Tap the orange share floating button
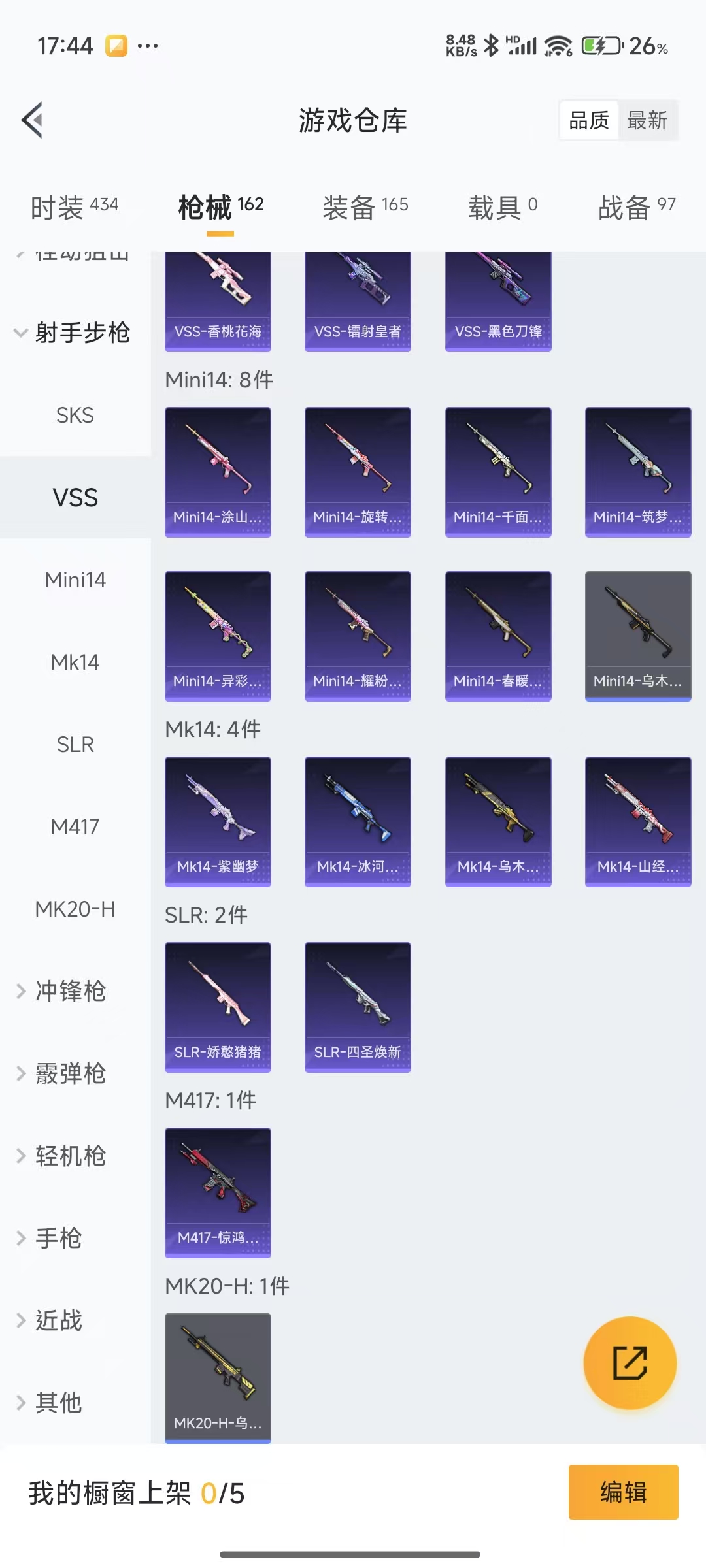 pyautogui.click(x=630, y=1363)
